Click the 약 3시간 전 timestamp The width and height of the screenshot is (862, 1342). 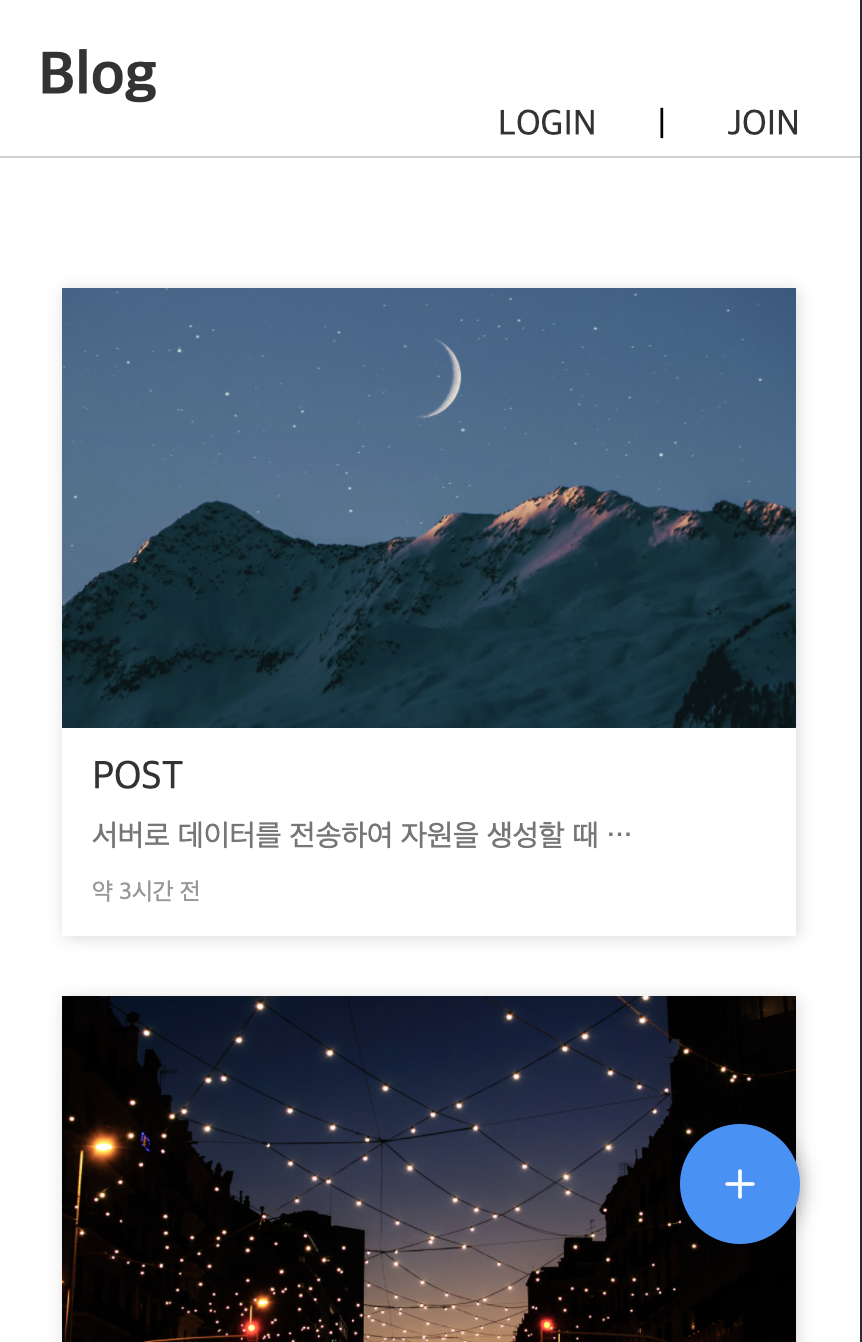[146, 891]
